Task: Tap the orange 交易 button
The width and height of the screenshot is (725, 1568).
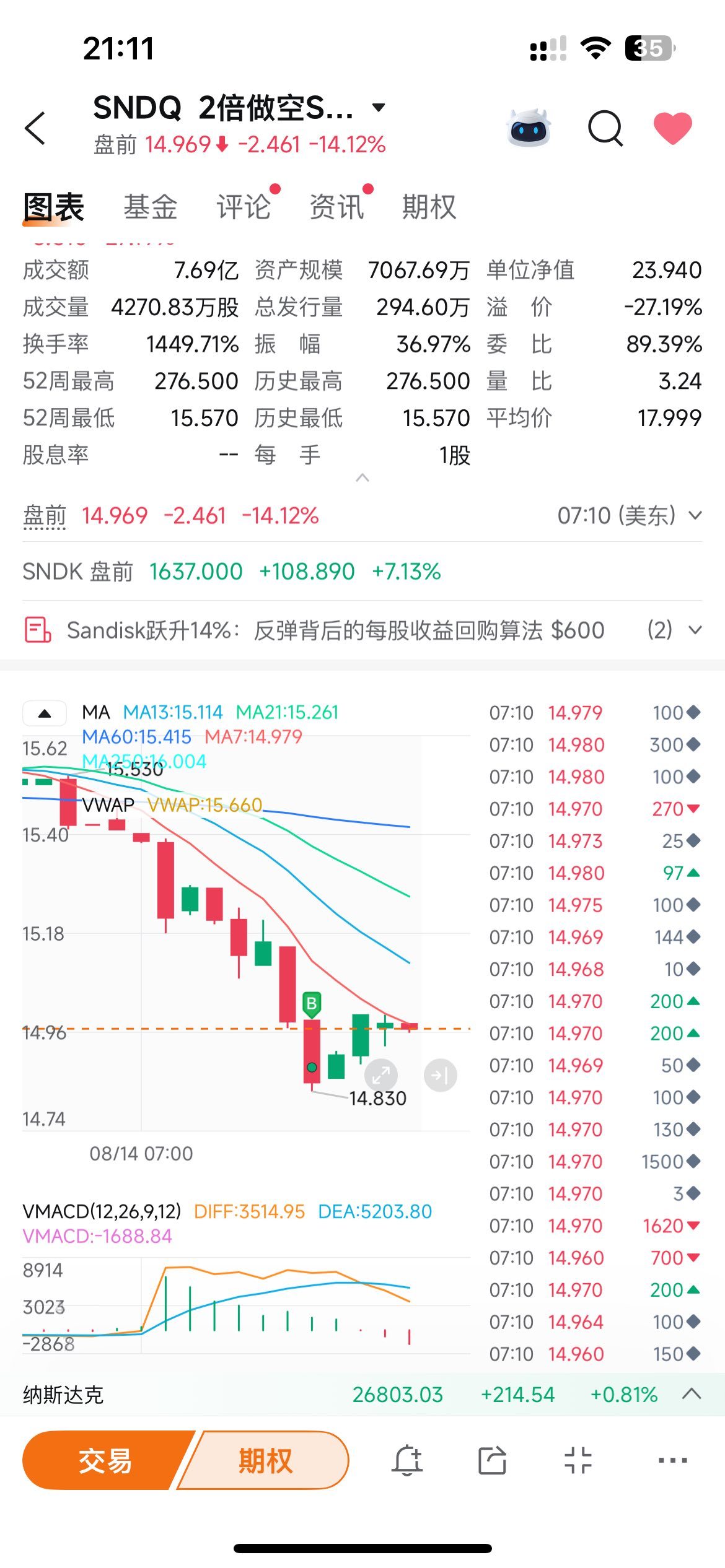Action: [105, 1460]
